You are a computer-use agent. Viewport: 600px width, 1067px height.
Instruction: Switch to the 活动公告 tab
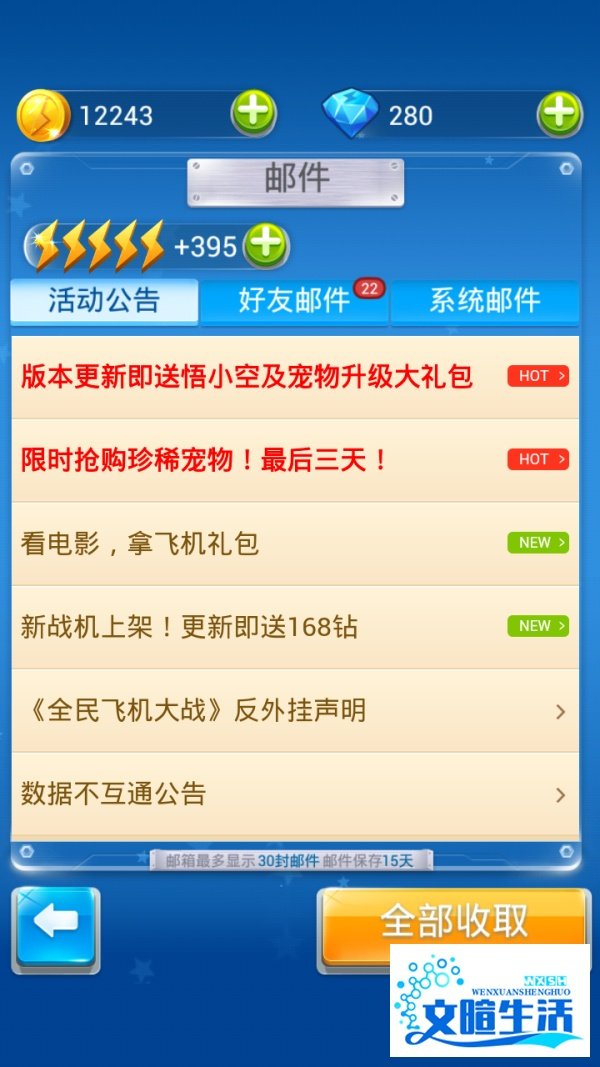point(104,300)
